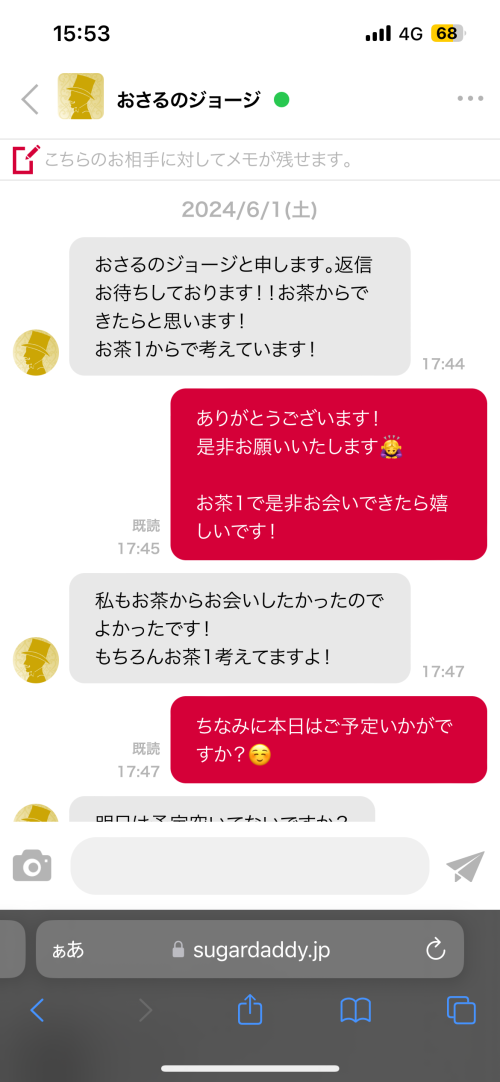
Task: Send the message with the paper plane icon
Action: 465,867
